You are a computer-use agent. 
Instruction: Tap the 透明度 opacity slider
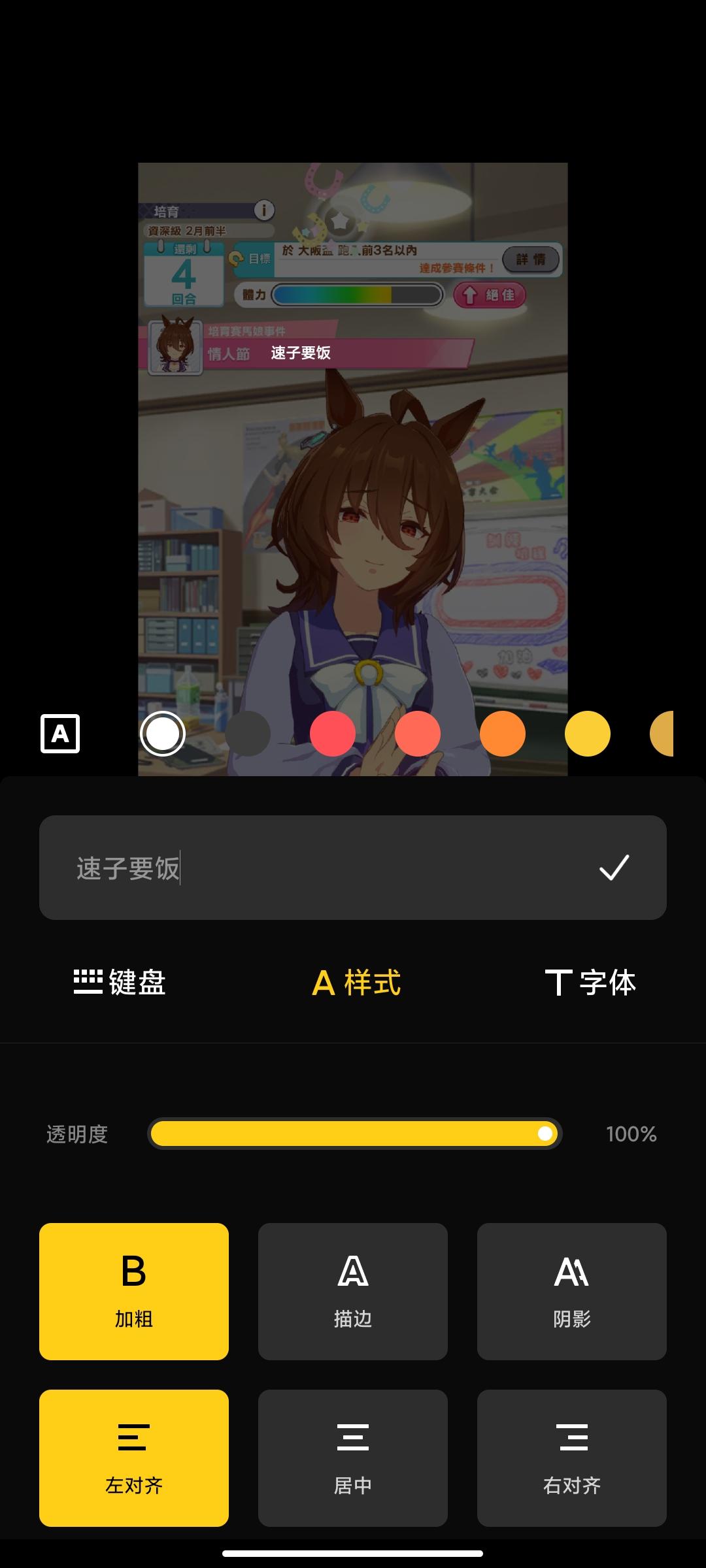pos(354,1134)
